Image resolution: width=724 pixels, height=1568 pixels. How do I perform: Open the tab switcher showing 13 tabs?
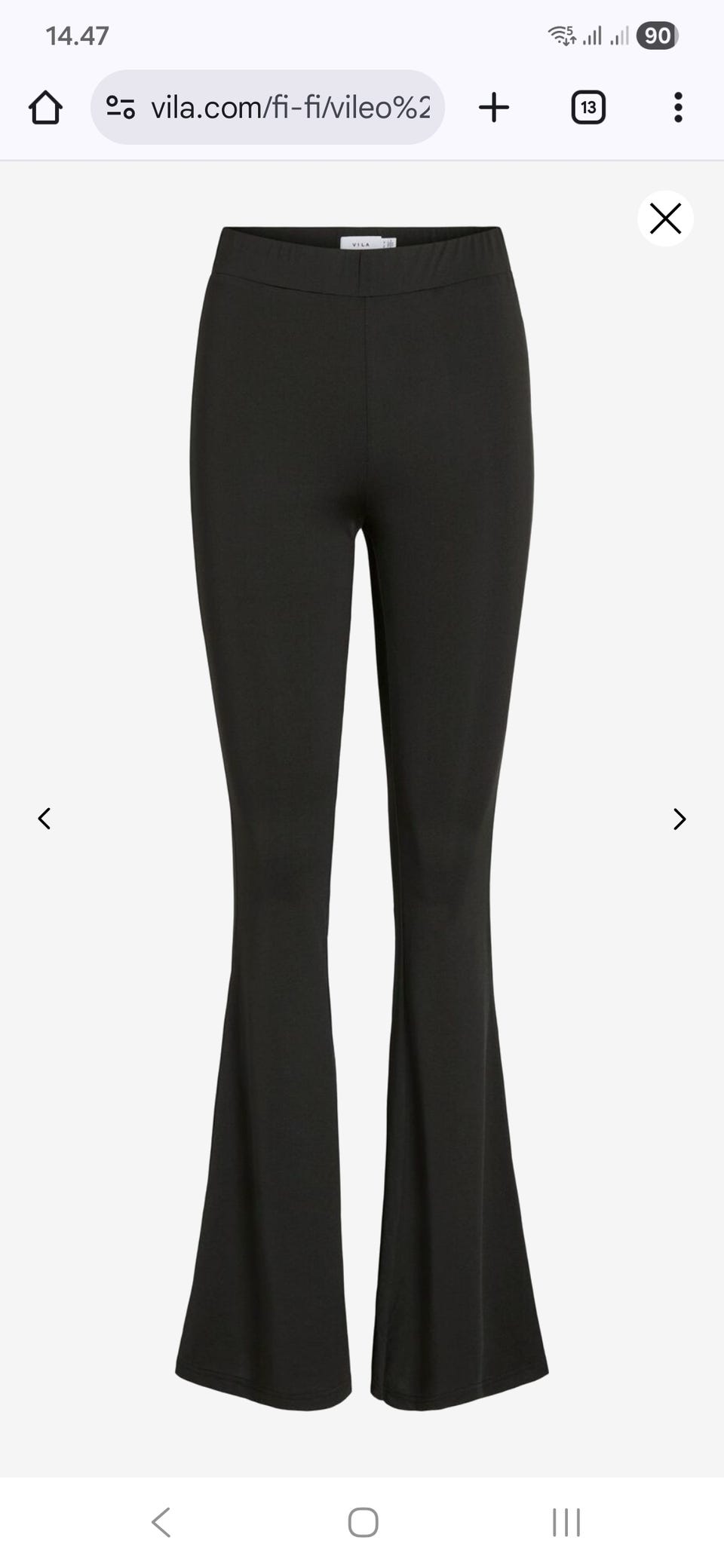(588, 107)
